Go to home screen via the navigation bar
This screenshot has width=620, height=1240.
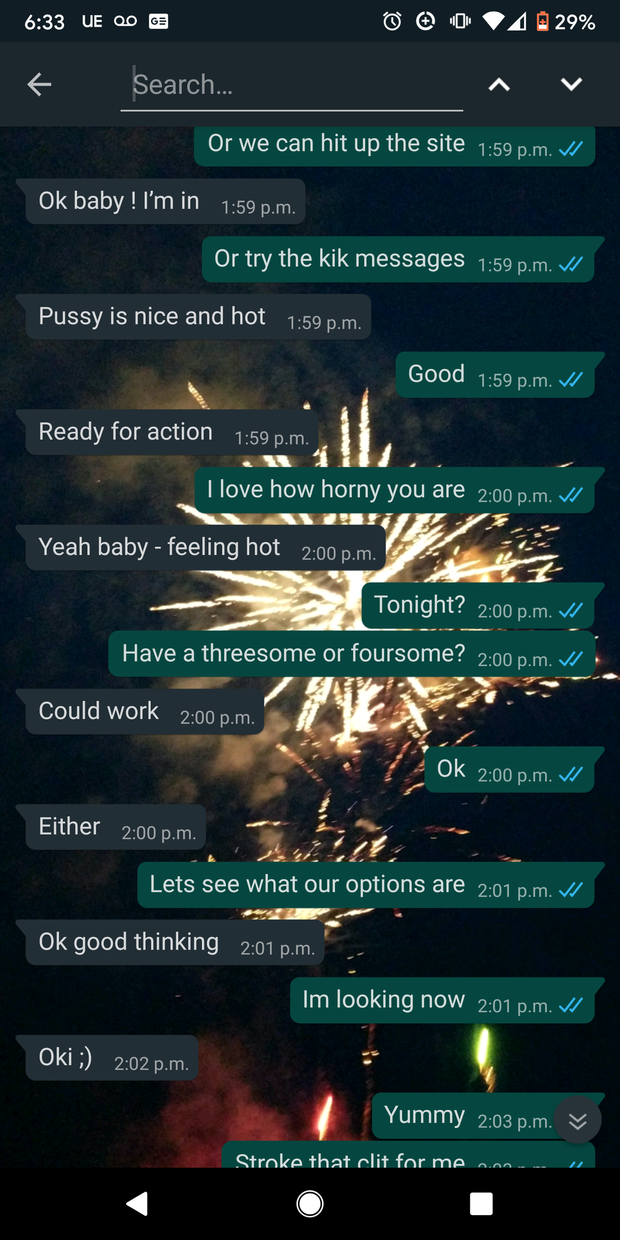[x=310, y=1203]
